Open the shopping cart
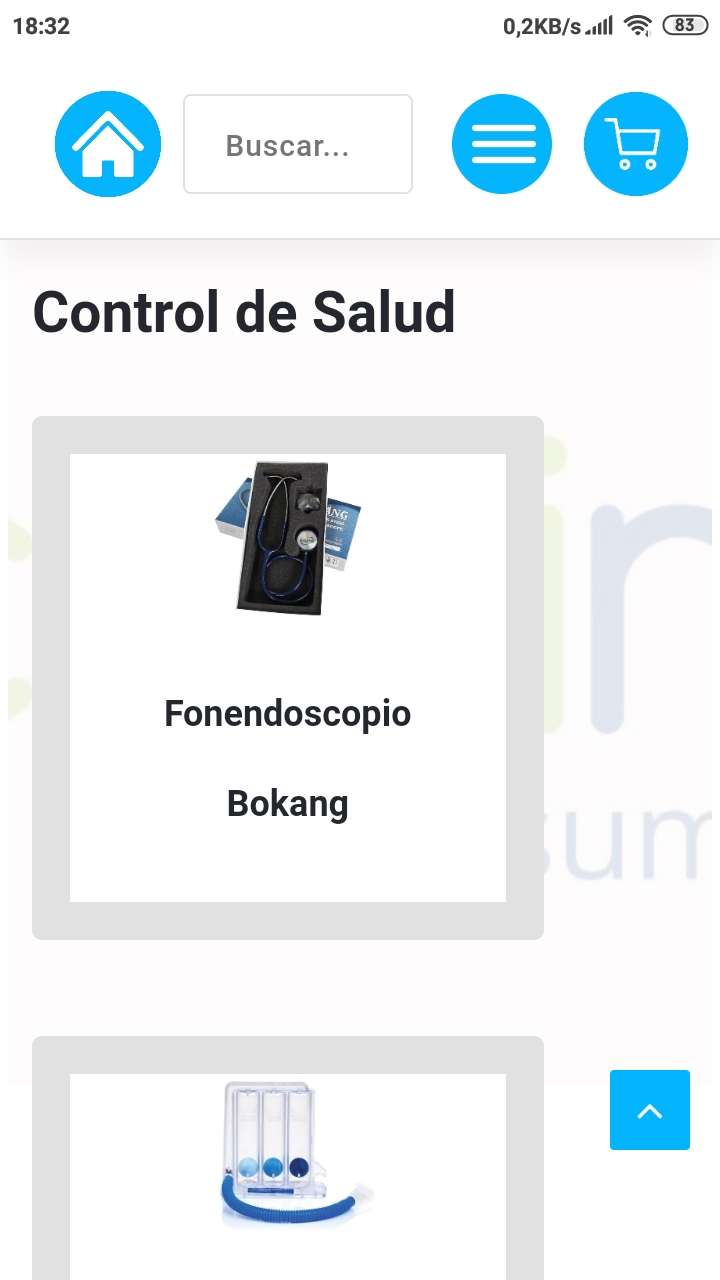720x1280 pixels. tap(636, 144)
